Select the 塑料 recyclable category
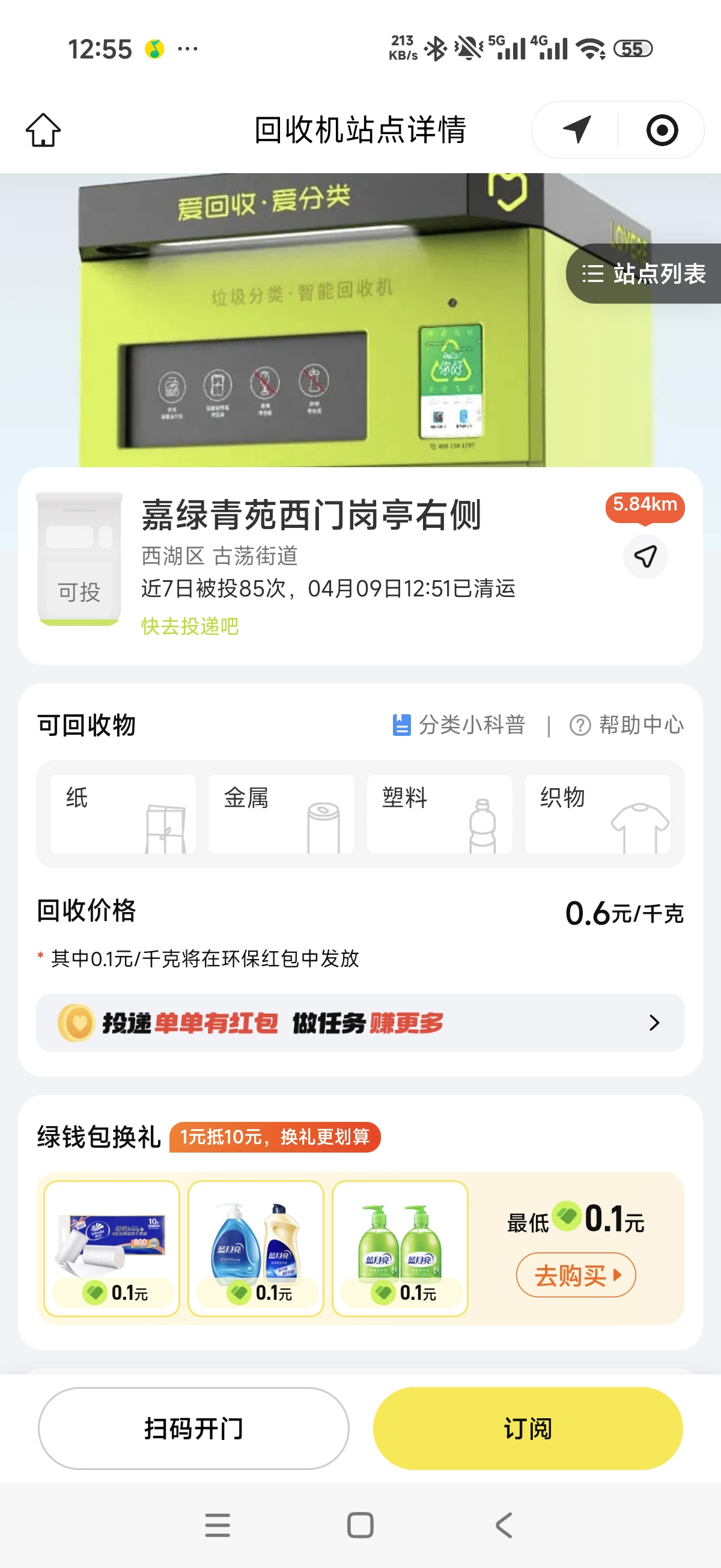This screenshot has width=721, height=1568. click(x=439, y=813)
